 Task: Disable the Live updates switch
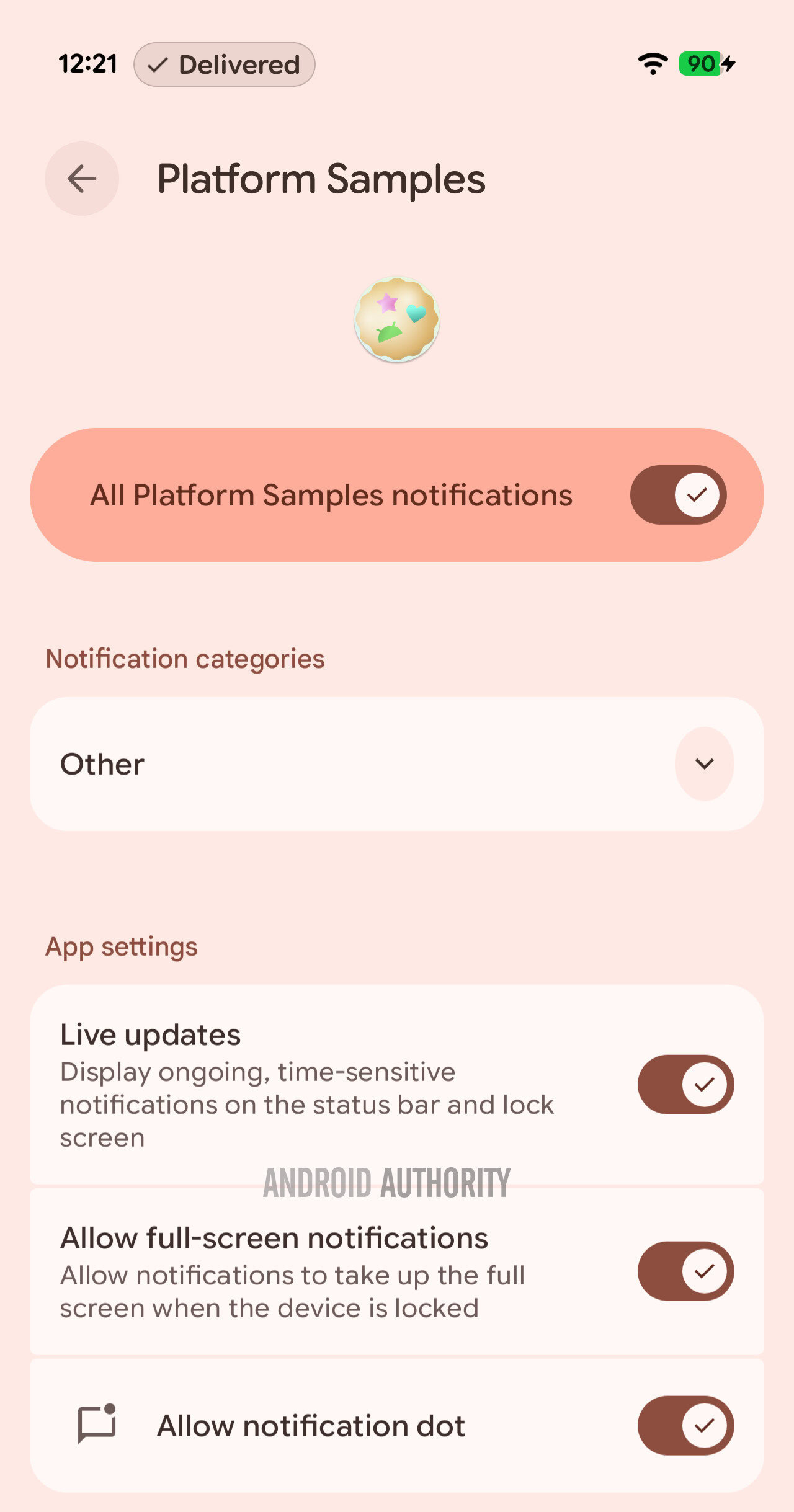pos(685,1085)
